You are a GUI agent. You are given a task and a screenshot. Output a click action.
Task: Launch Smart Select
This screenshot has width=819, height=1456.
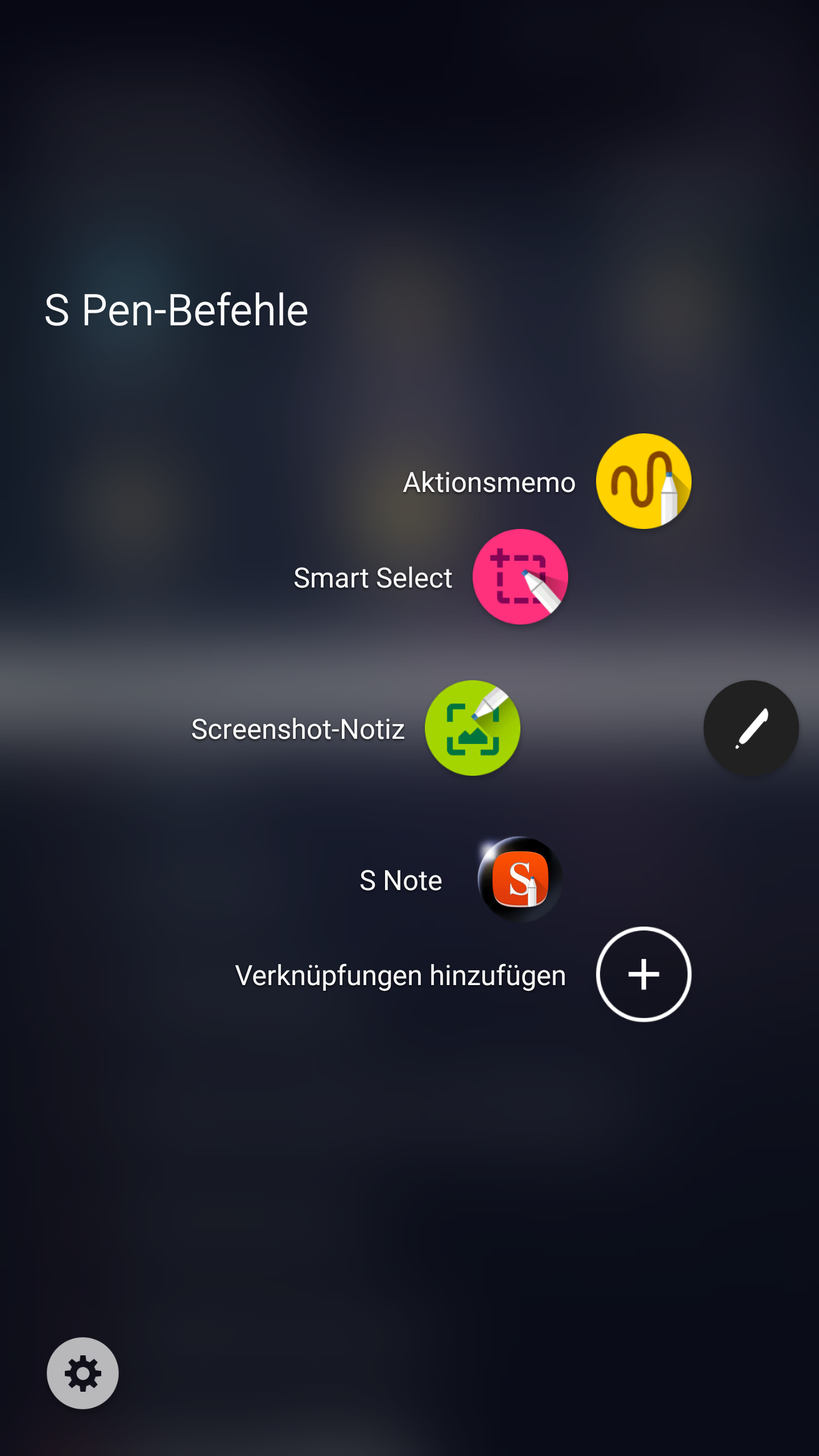click(520, 577)
